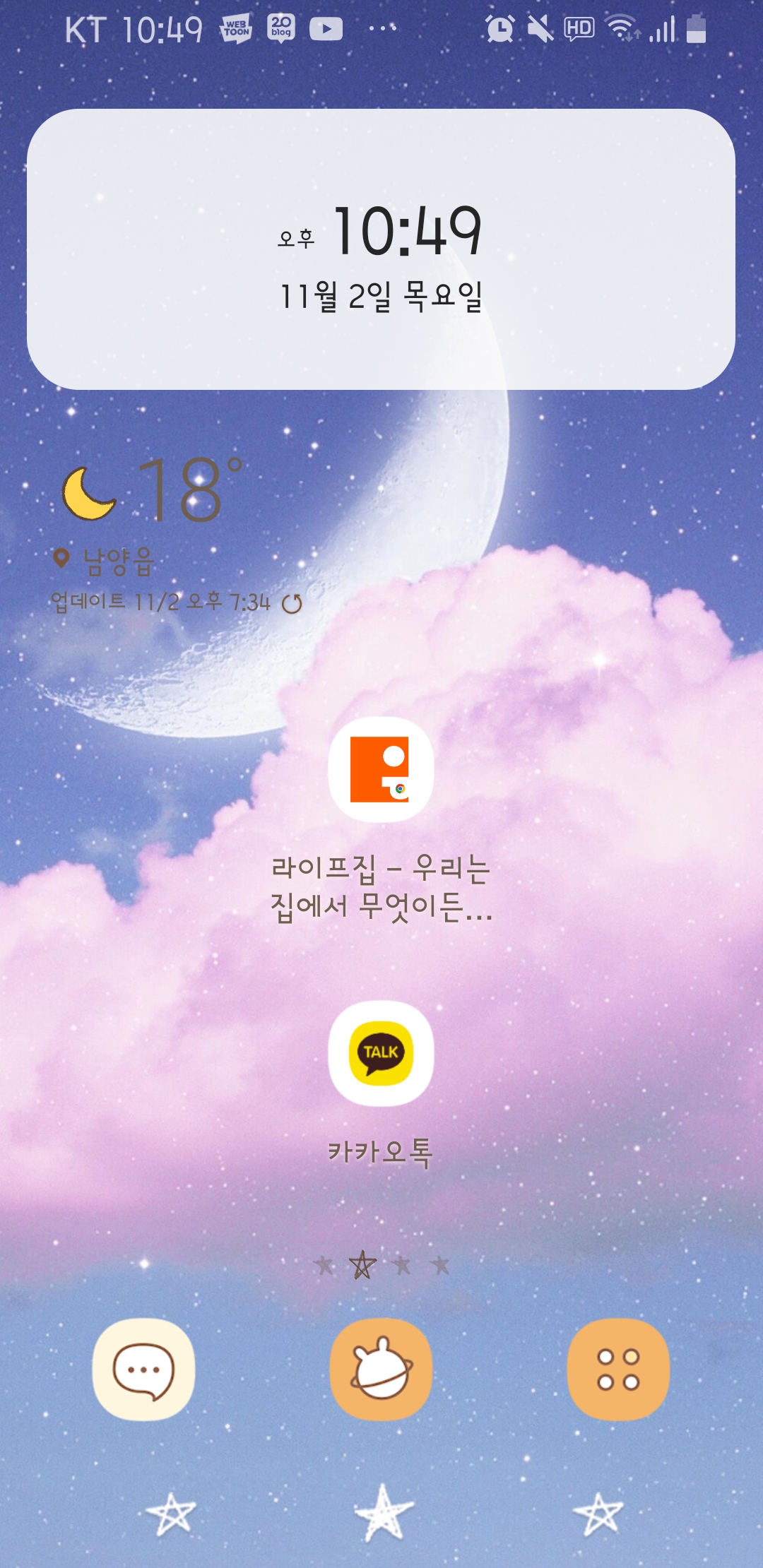Screen dimensions: 763x1568
Task: Refresh the weather update
Action: [x=292, y=604]
